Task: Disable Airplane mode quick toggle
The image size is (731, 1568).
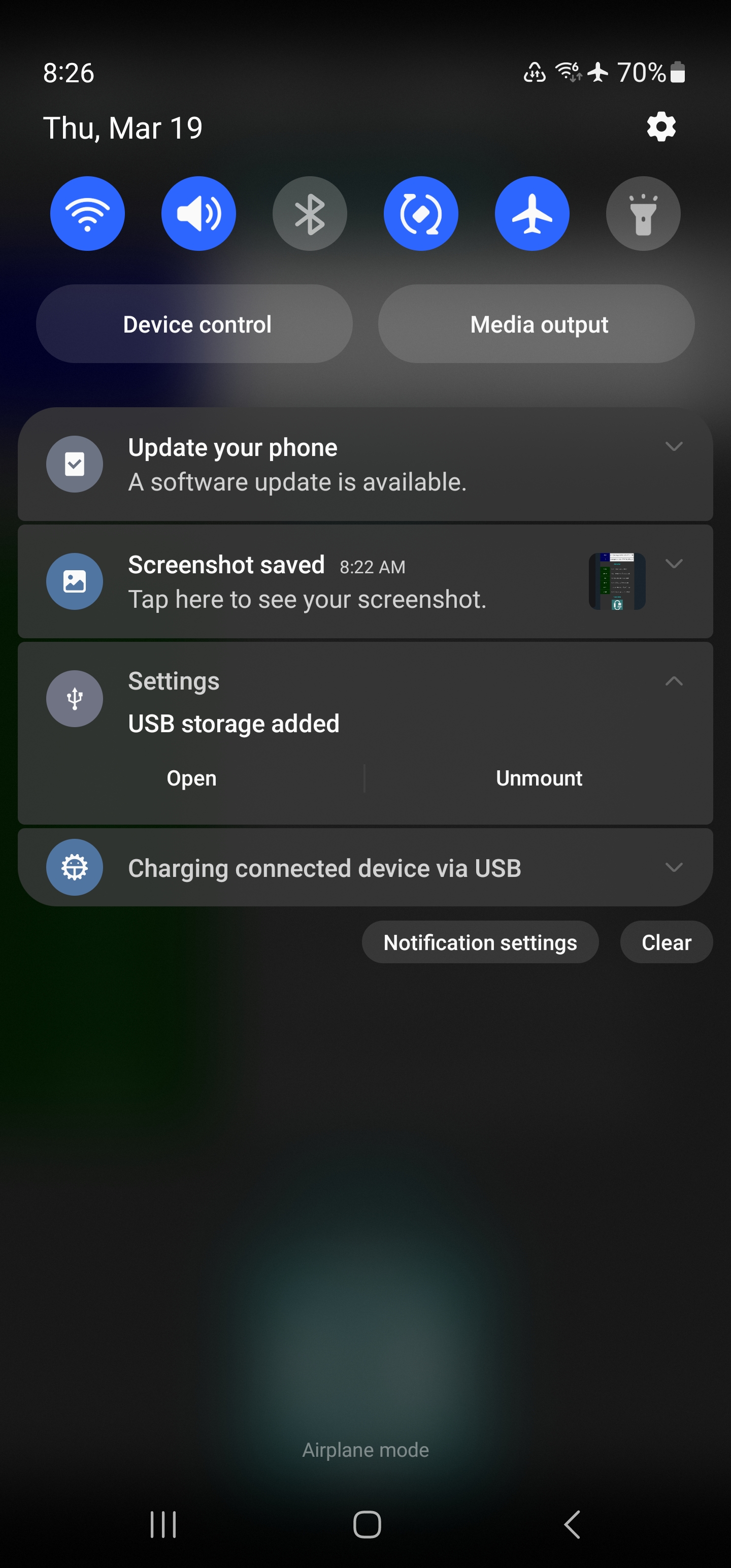Action: [x=532, y=214]
